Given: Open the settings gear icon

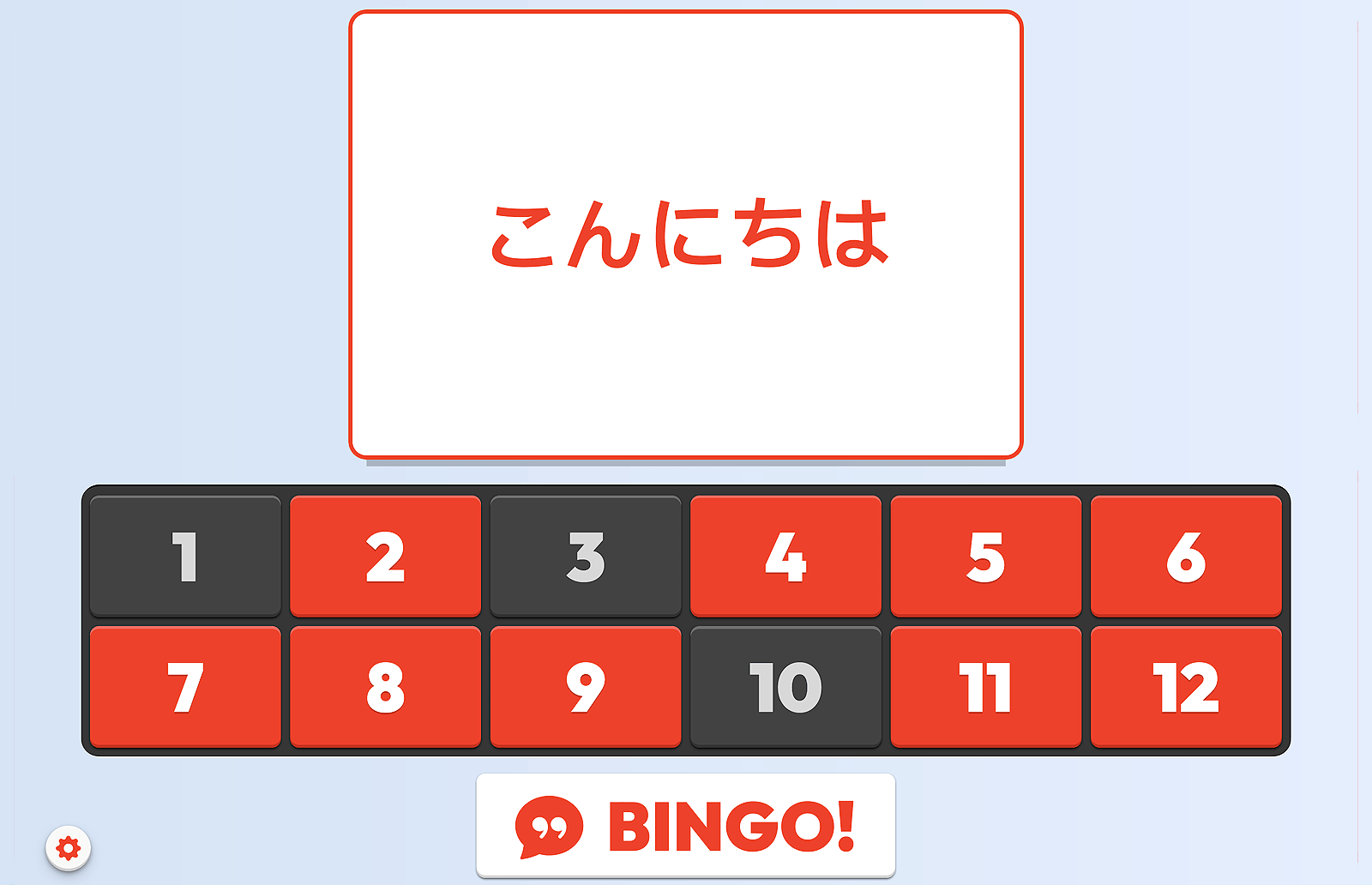Looking at the screenshot, I should click(x=69, y=848).
